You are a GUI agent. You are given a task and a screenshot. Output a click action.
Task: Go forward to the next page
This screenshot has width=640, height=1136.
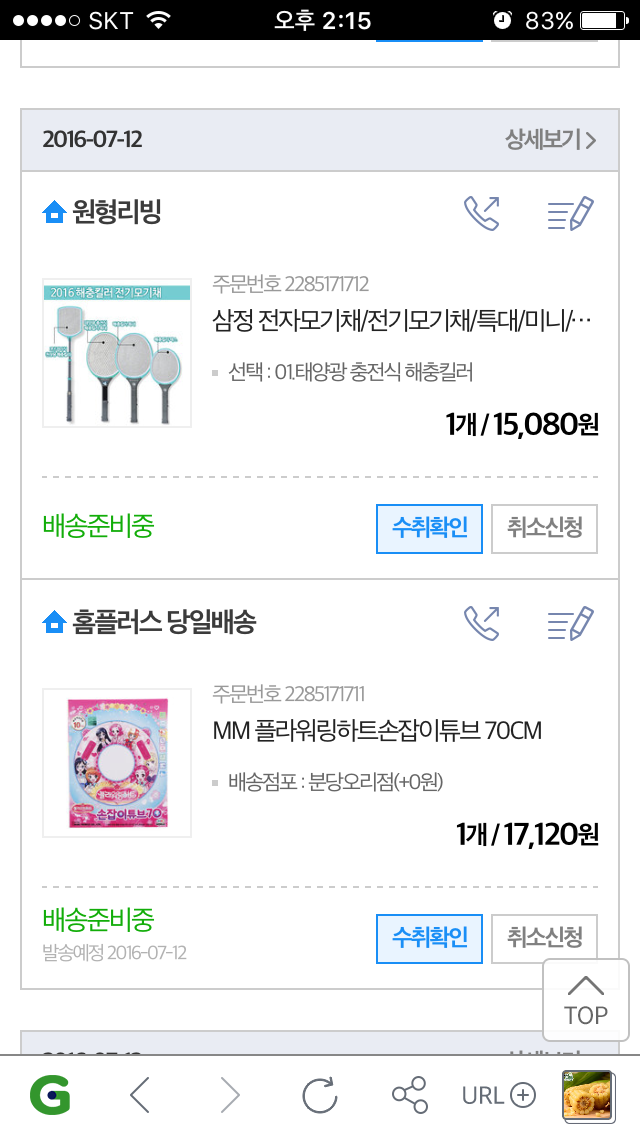(230, 1096)
